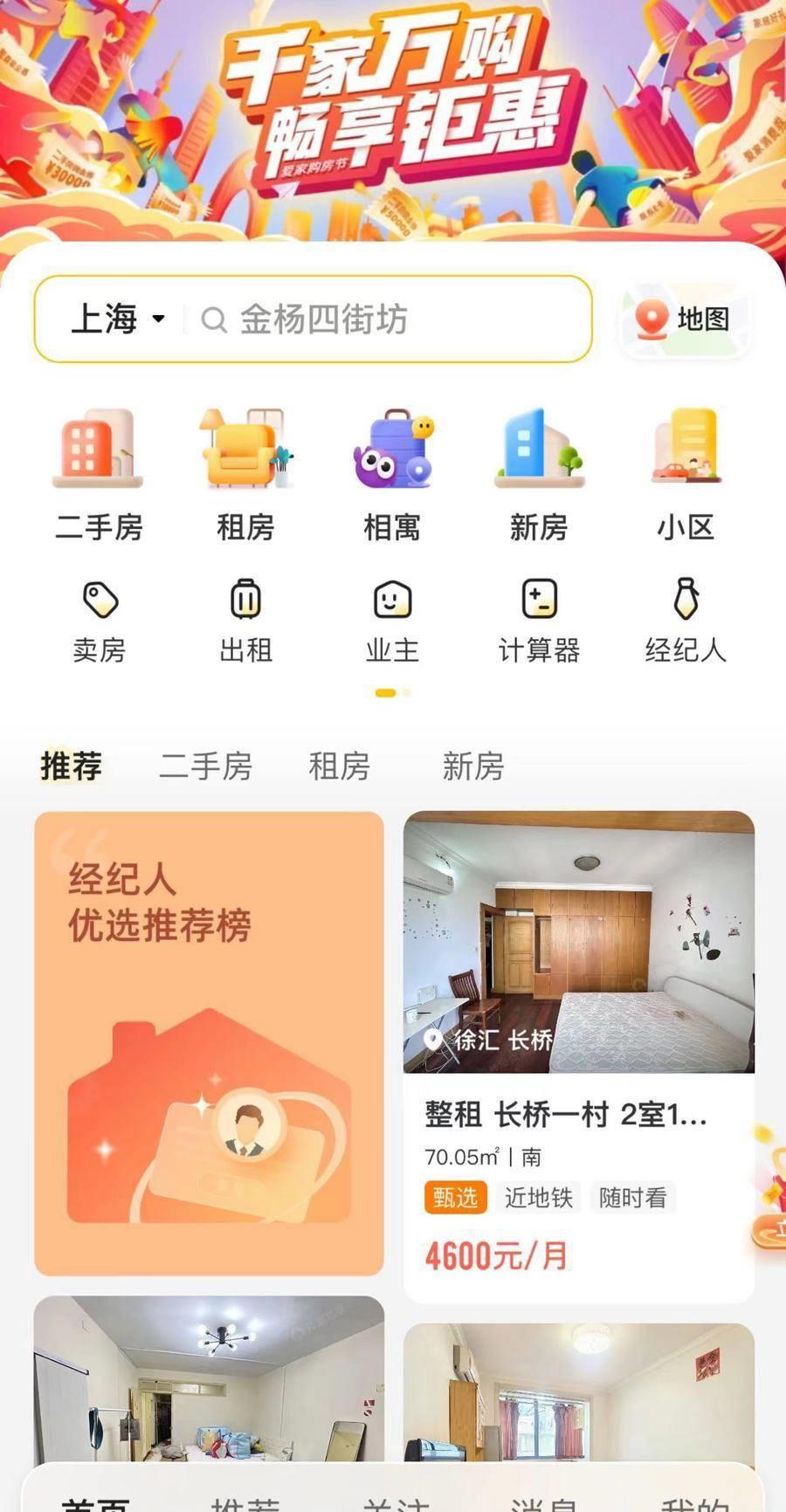Switch to the 二手房 tab
Screen dimensions: 786x1512
tap(205, 766)
